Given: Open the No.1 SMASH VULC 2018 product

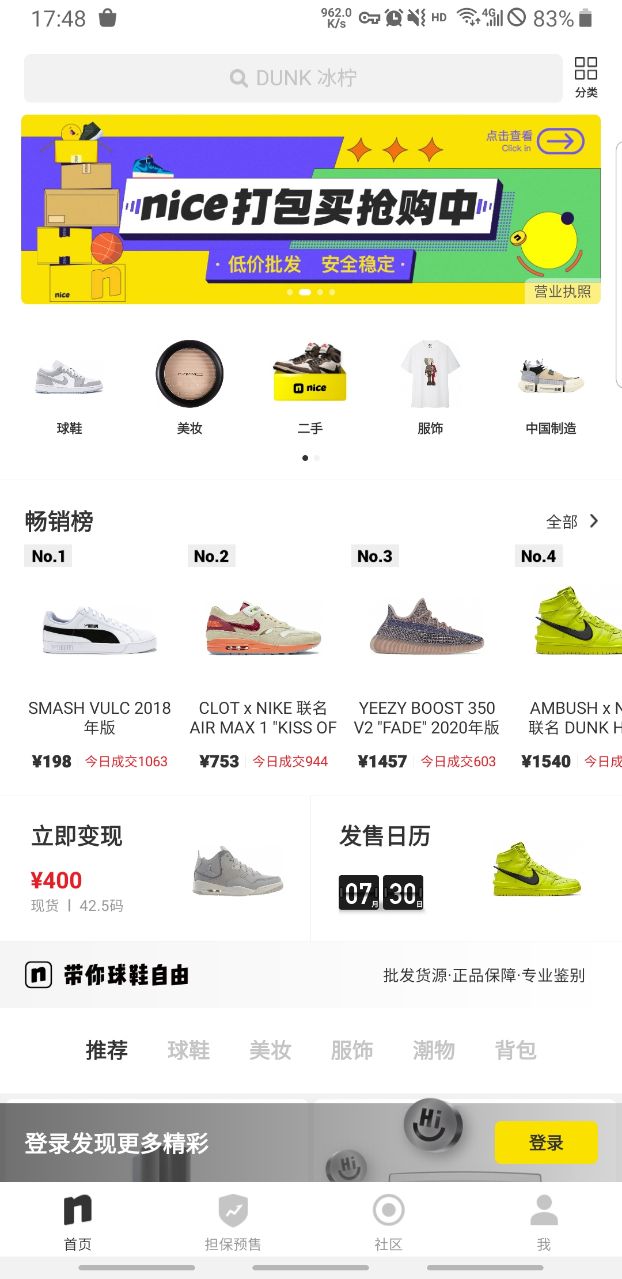Looking at the screenshot, I should pos(99,660).
